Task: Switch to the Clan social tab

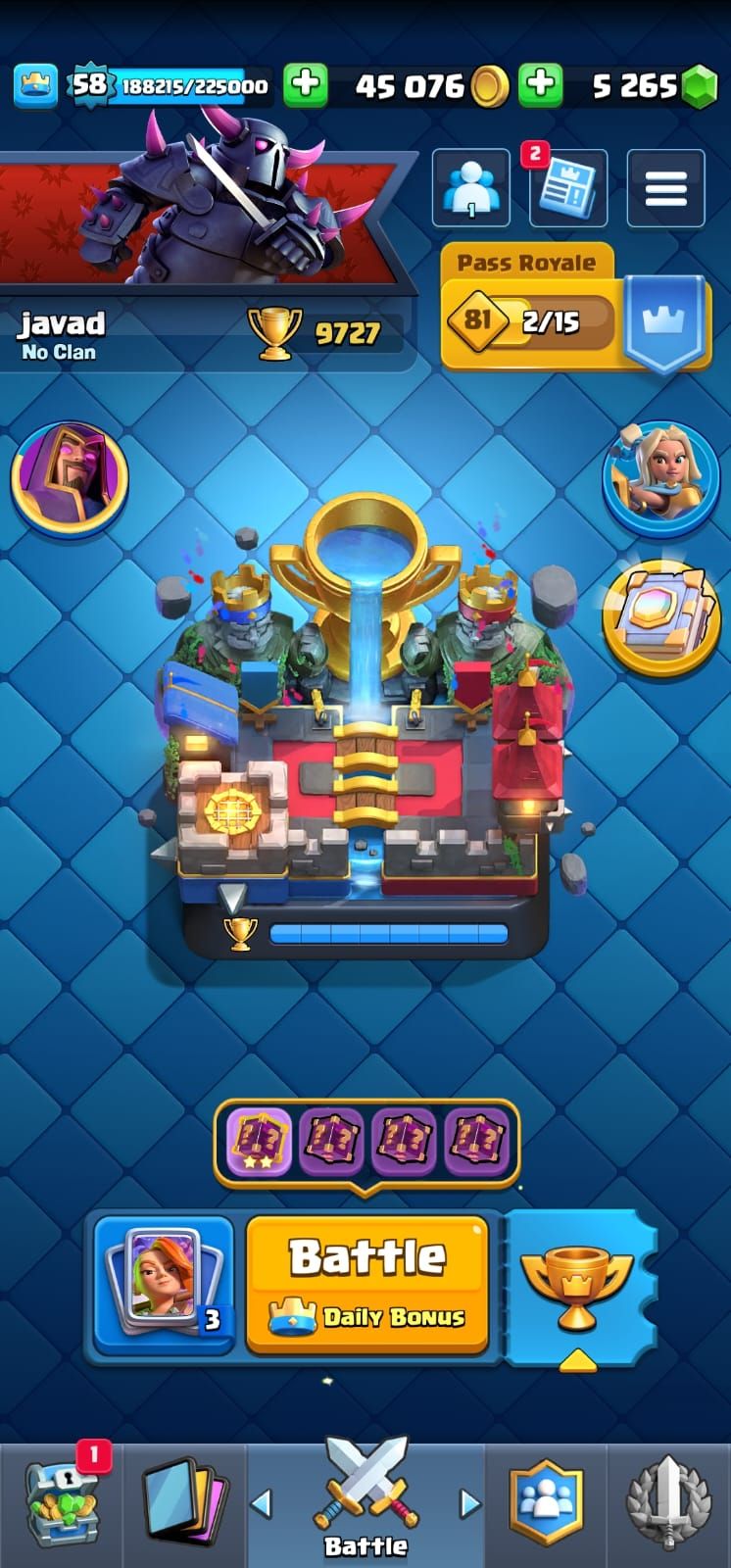Action: 546,1504
